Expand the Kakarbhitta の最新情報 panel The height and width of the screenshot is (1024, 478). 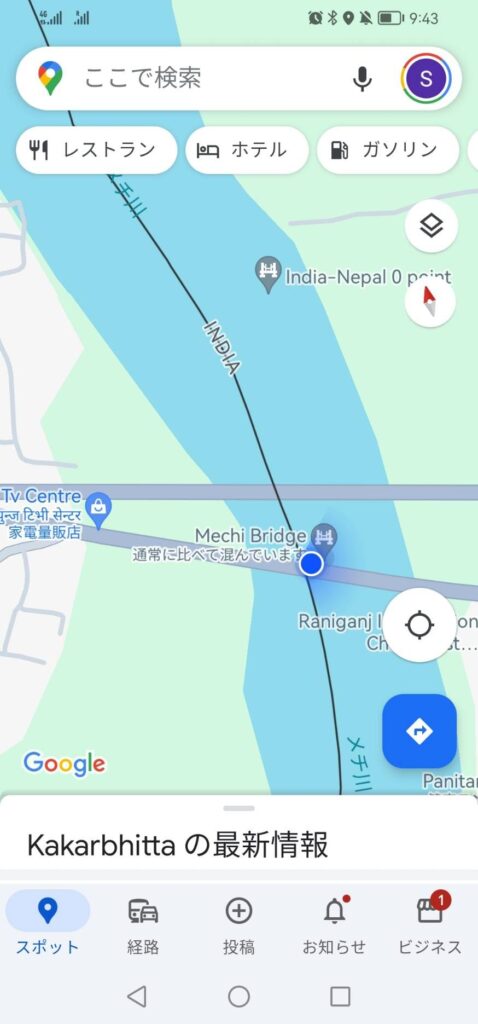point(239,833)
